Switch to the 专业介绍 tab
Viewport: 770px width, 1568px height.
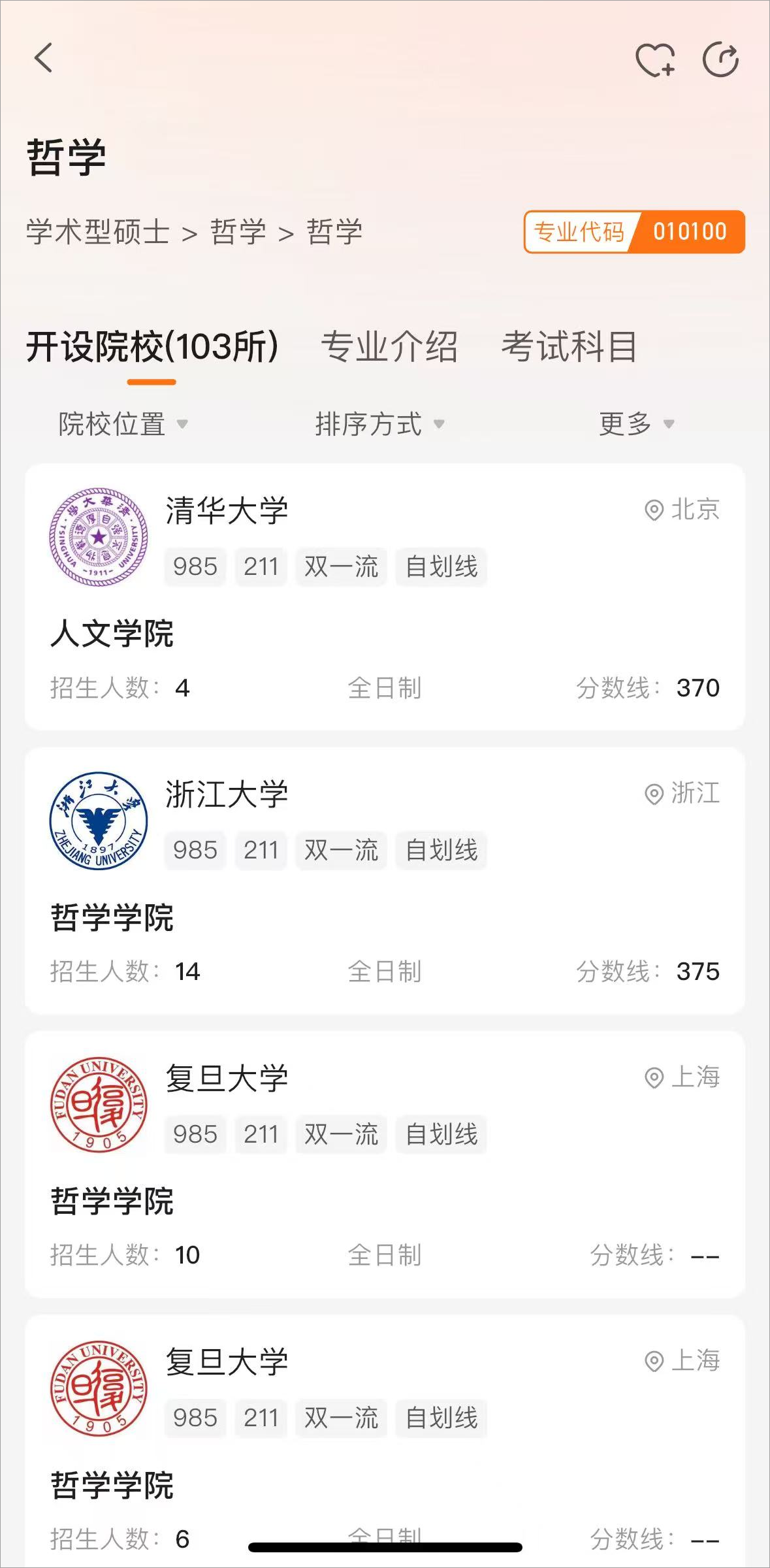[x=389, y=346]
